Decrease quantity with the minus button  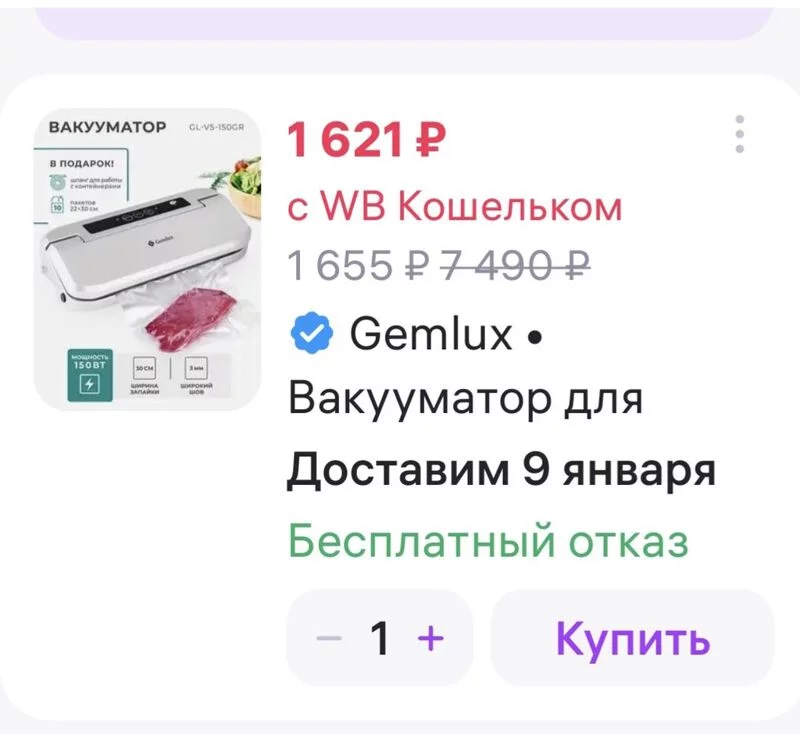pos(329,638)
